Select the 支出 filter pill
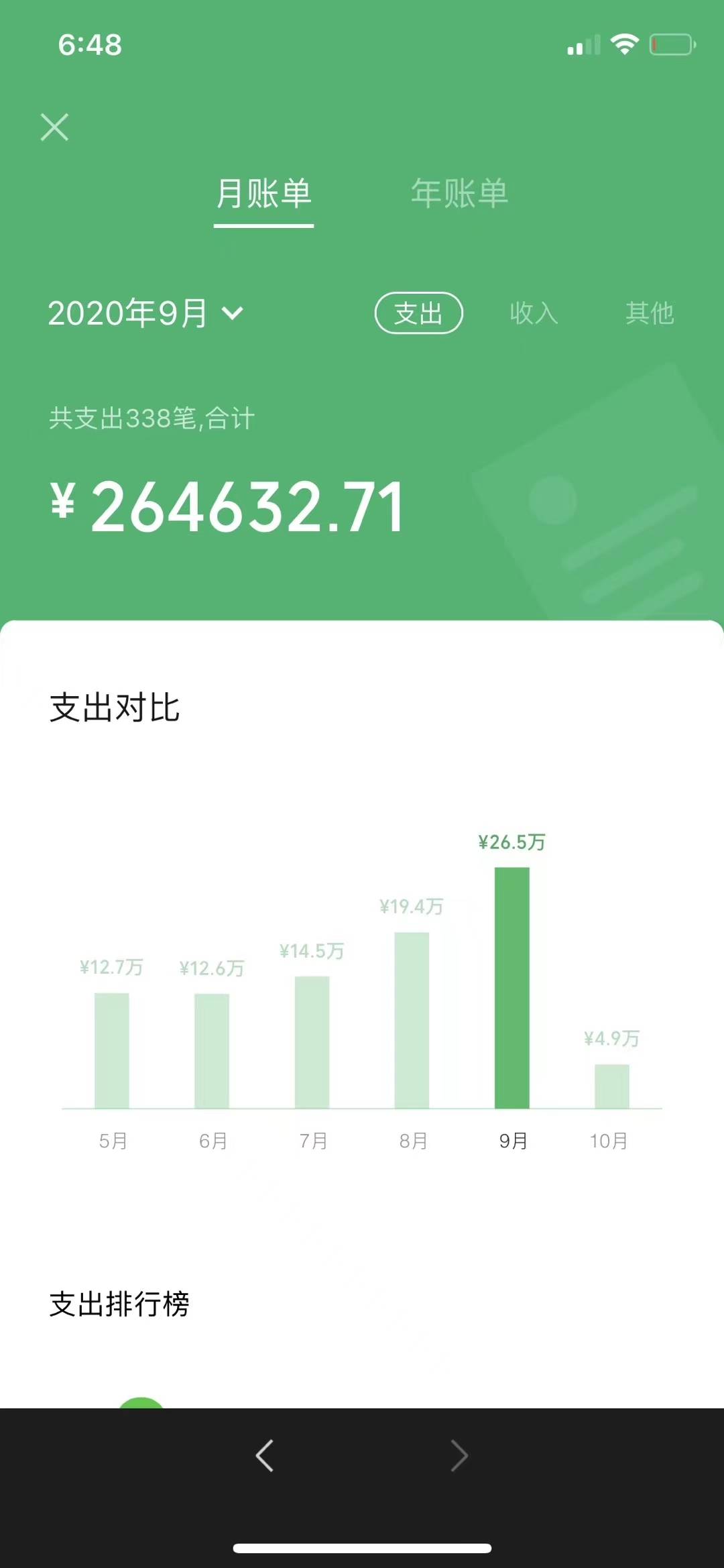The width and height of the screenshot is (724, 1568). point(418,313)
